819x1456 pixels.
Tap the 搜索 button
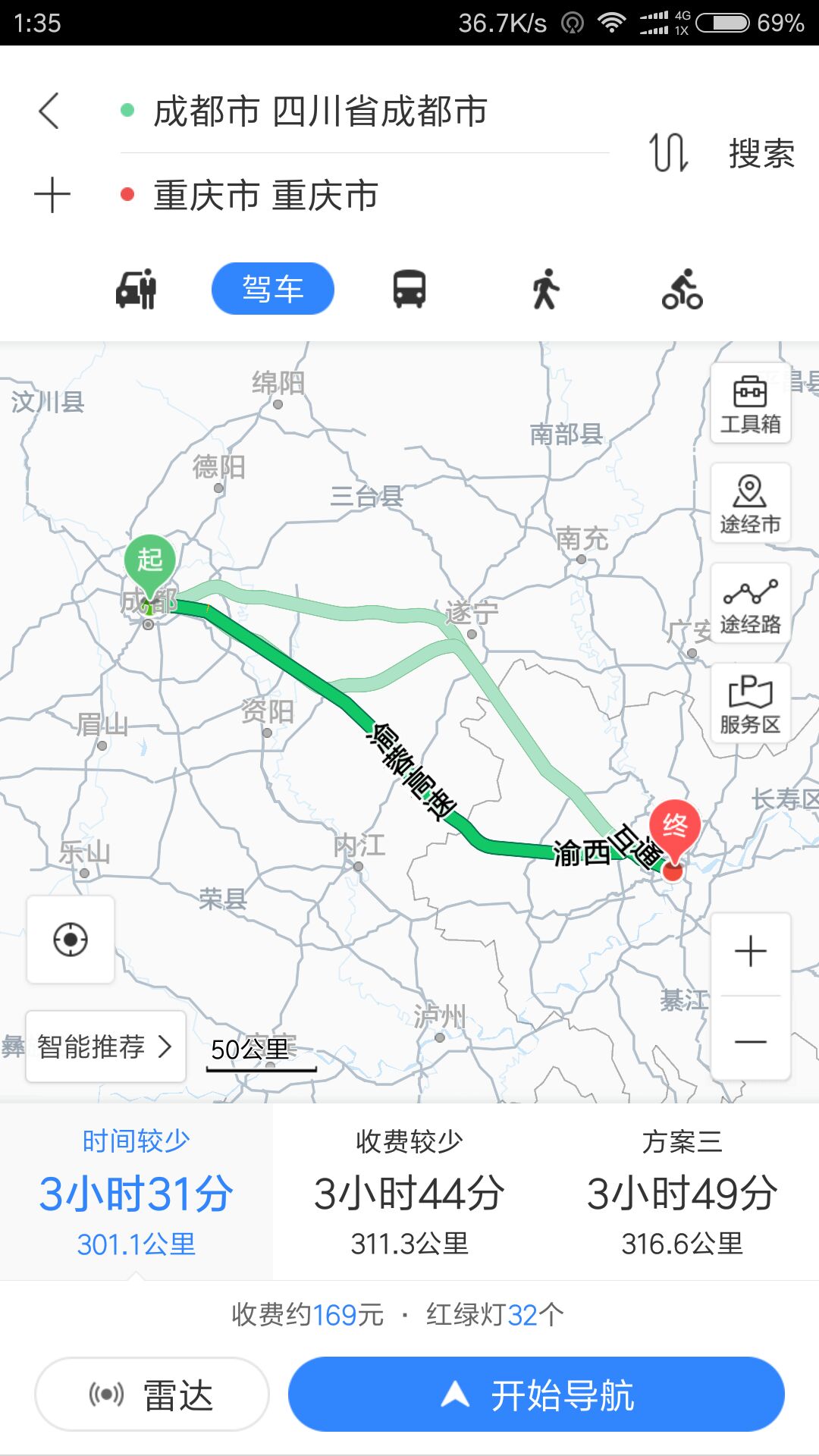[x=761, y=153]
